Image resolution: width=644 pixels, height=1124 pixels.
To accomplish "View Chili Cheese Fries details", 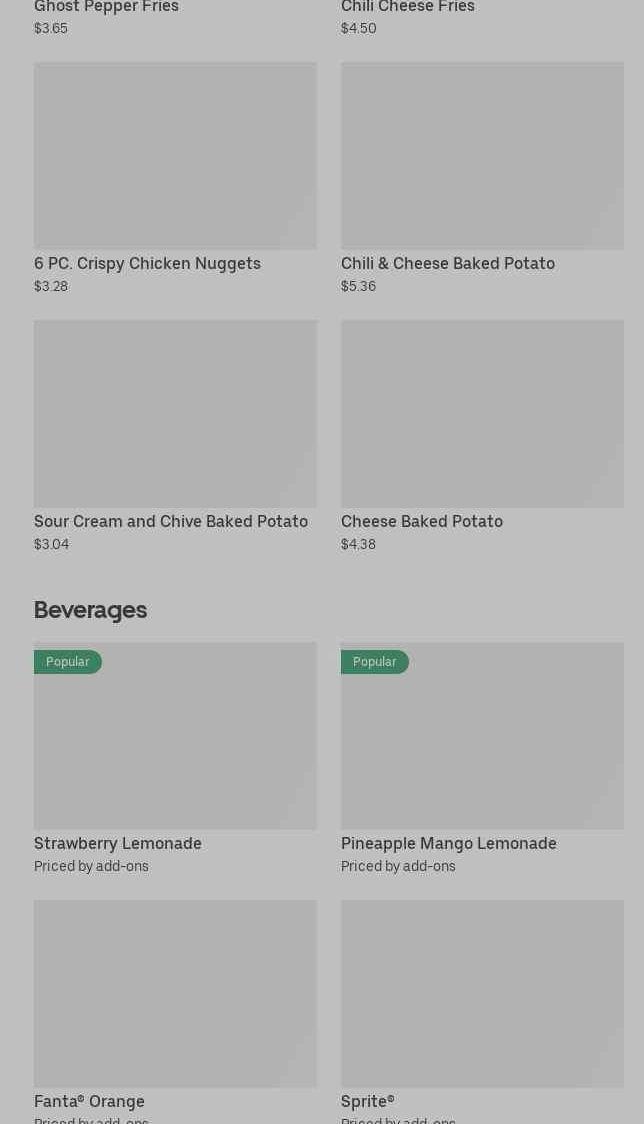I will coord(408,8).
